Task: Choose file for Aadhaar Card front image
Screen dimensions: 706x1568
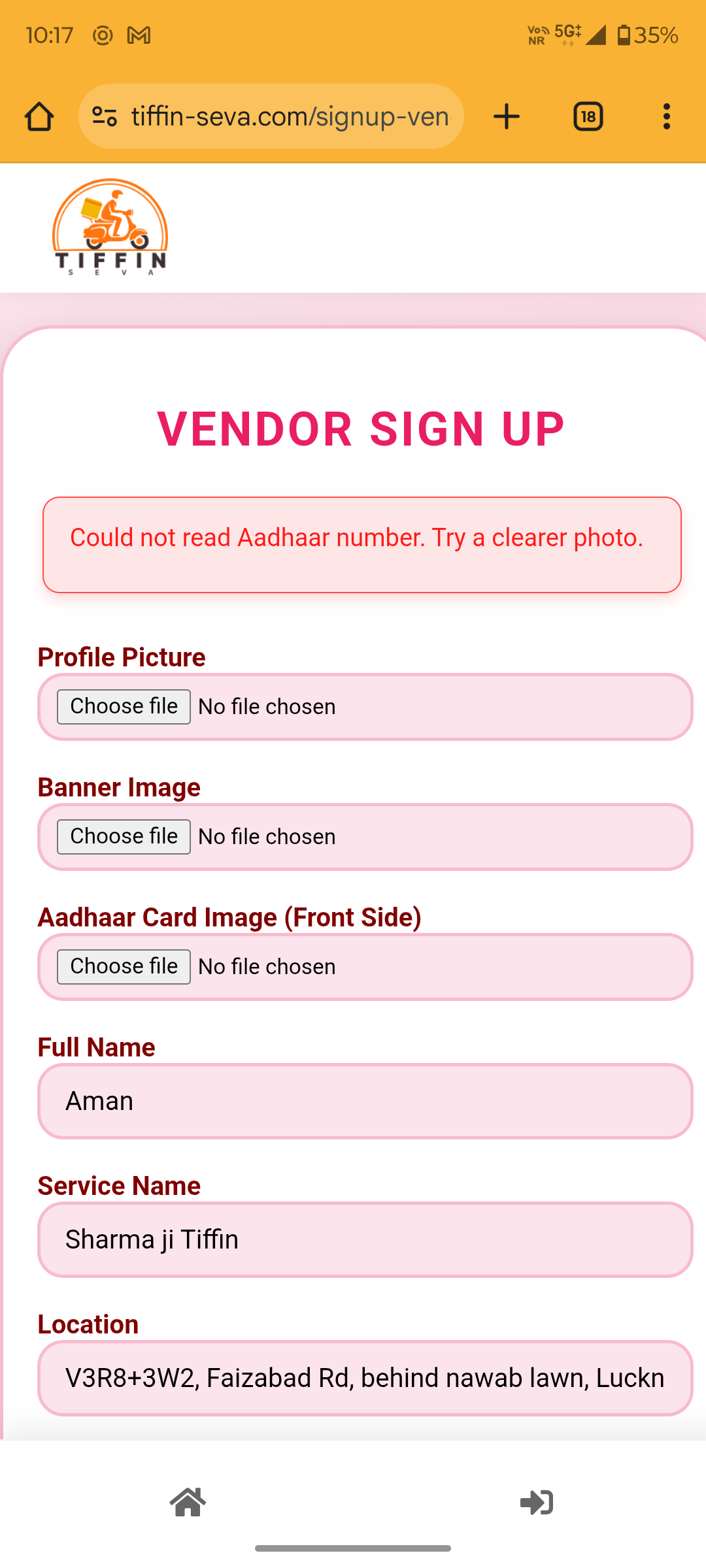Action: [123, 966]
